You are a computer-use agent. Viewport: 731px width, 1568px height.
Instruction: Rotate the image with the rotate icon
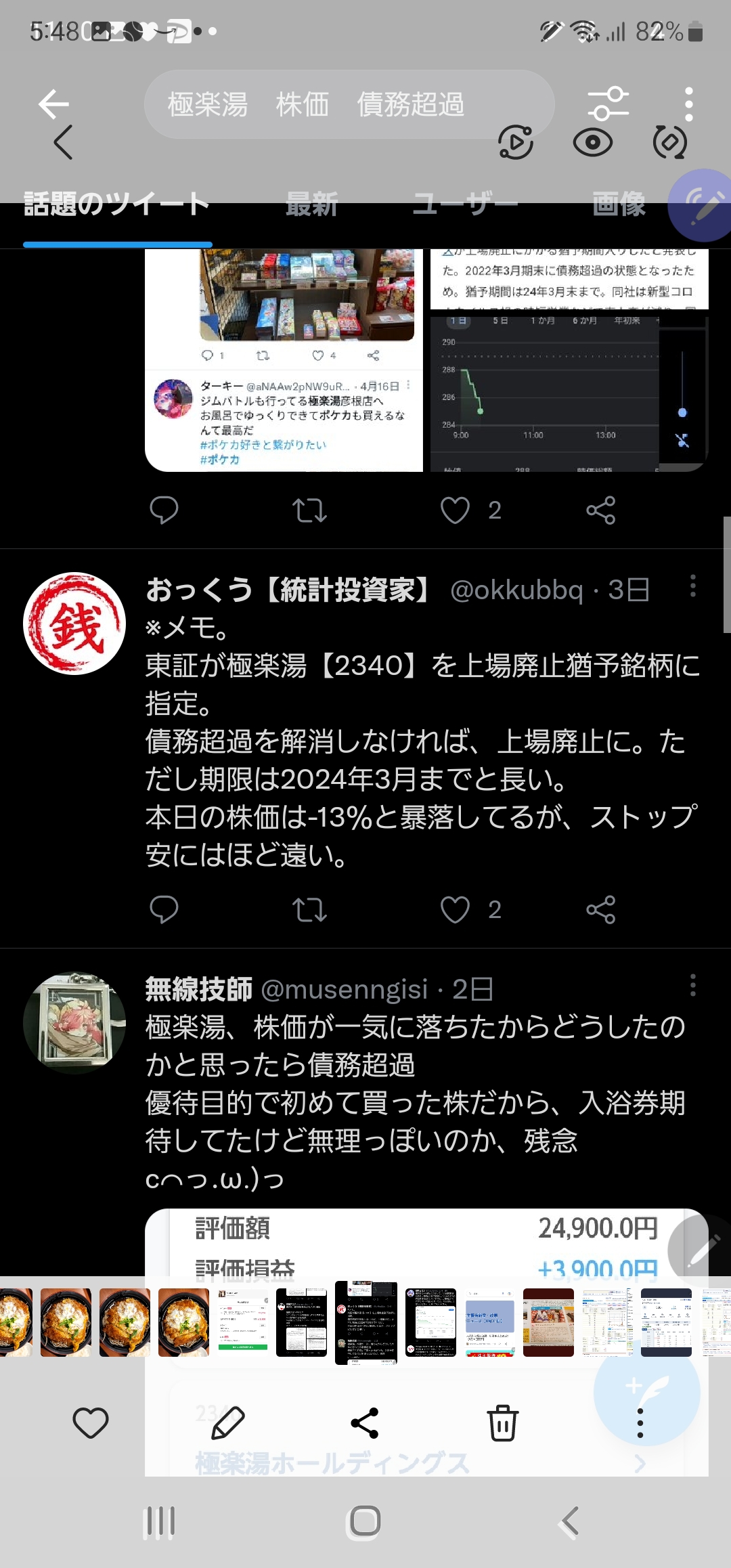(x=670, y=142)
